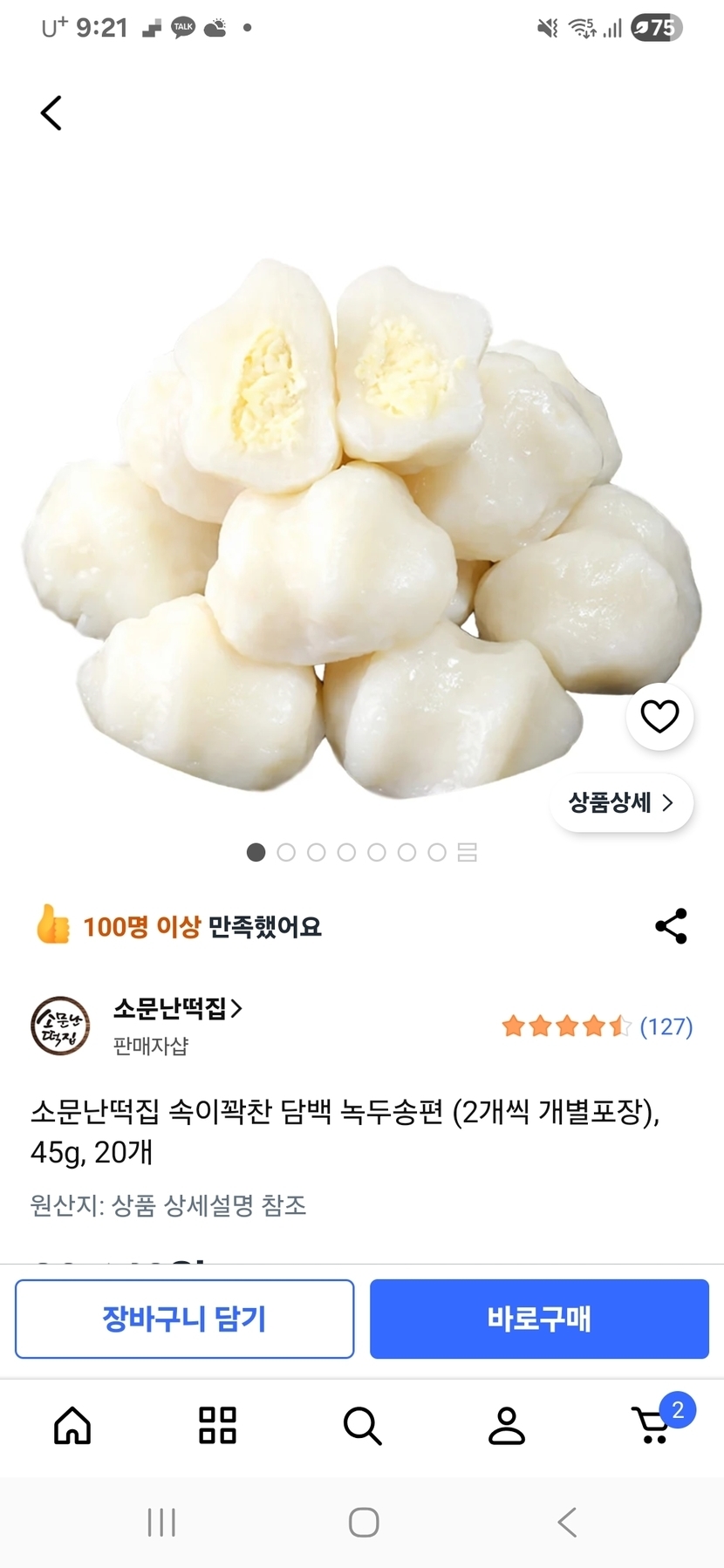
Task: Share this product
Action: pos(671,926)
